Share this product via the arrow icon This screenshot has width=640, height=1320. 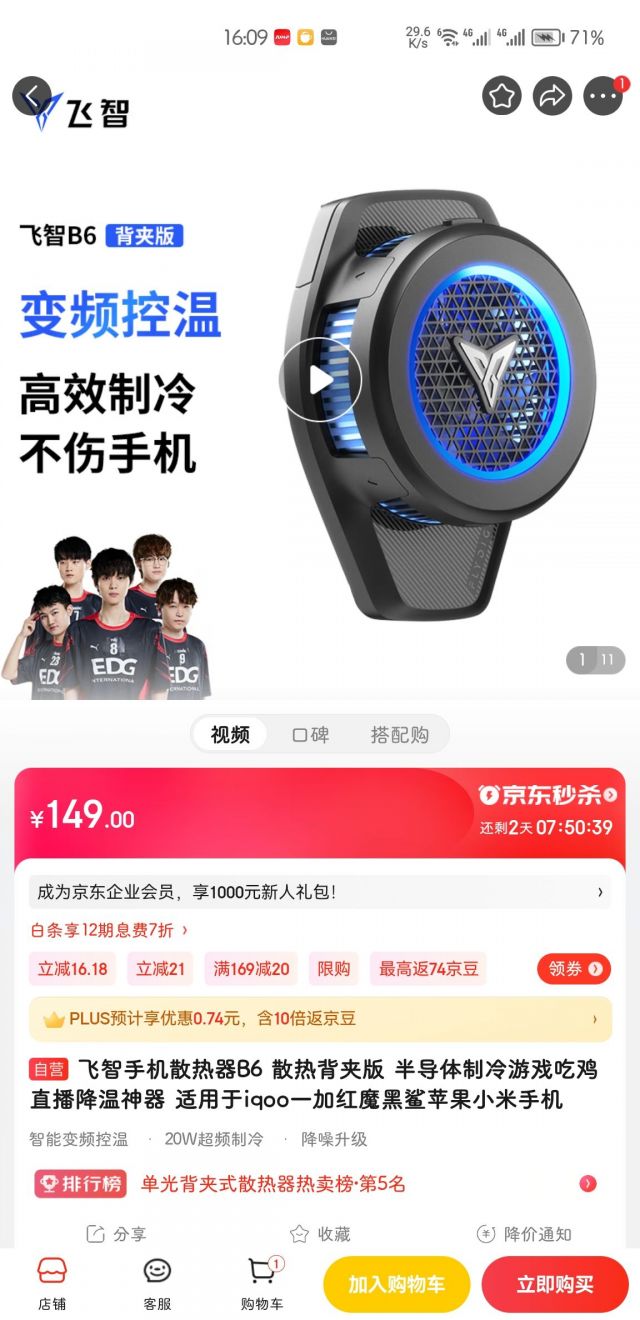point(552,96)
